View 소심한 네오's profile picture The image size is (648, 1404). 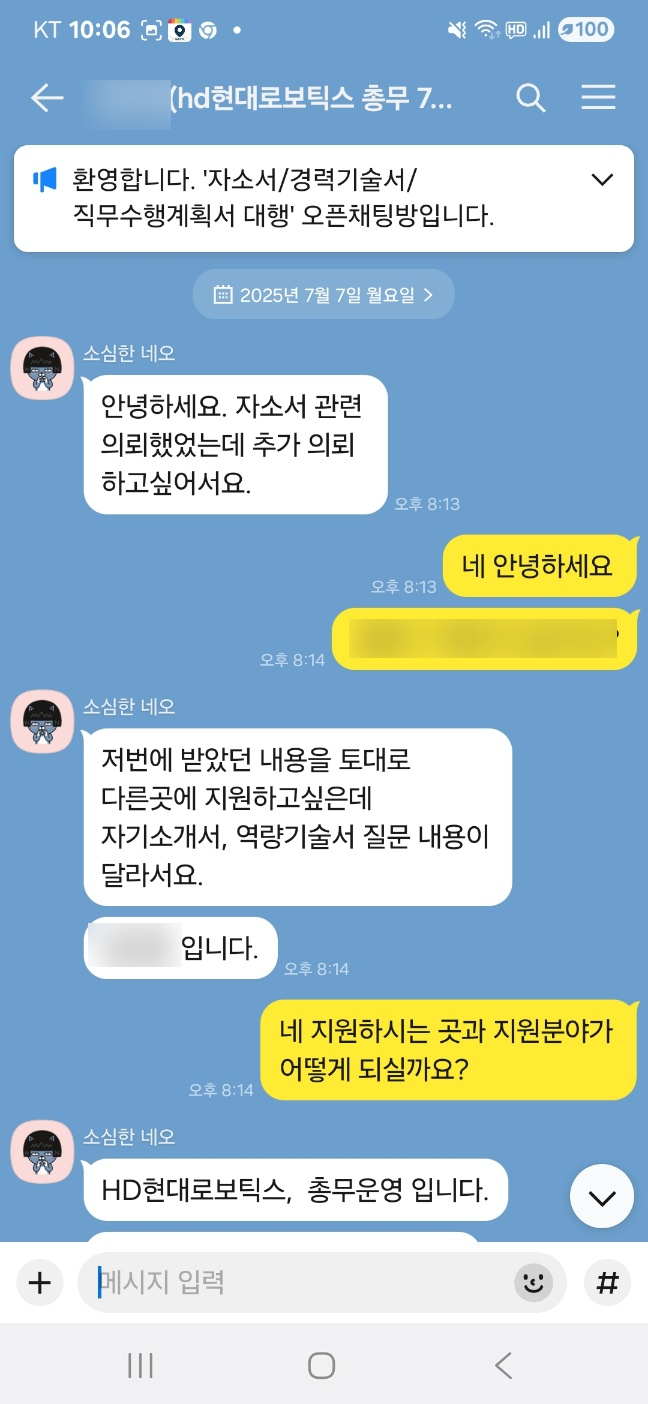coord(43,367)
